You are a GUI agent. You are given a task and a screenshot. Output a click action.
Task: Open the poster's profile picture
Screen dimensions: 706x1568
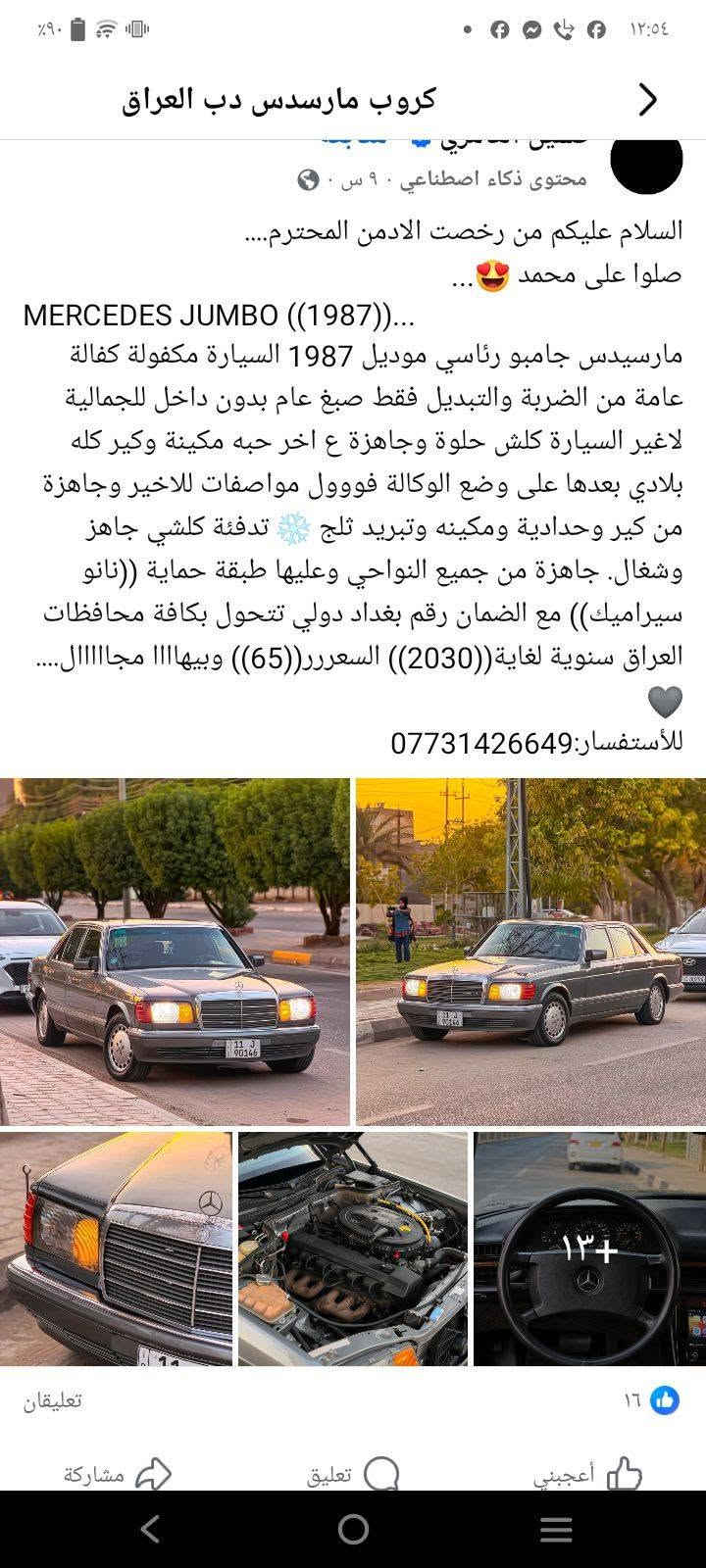[x=646, y=163]
